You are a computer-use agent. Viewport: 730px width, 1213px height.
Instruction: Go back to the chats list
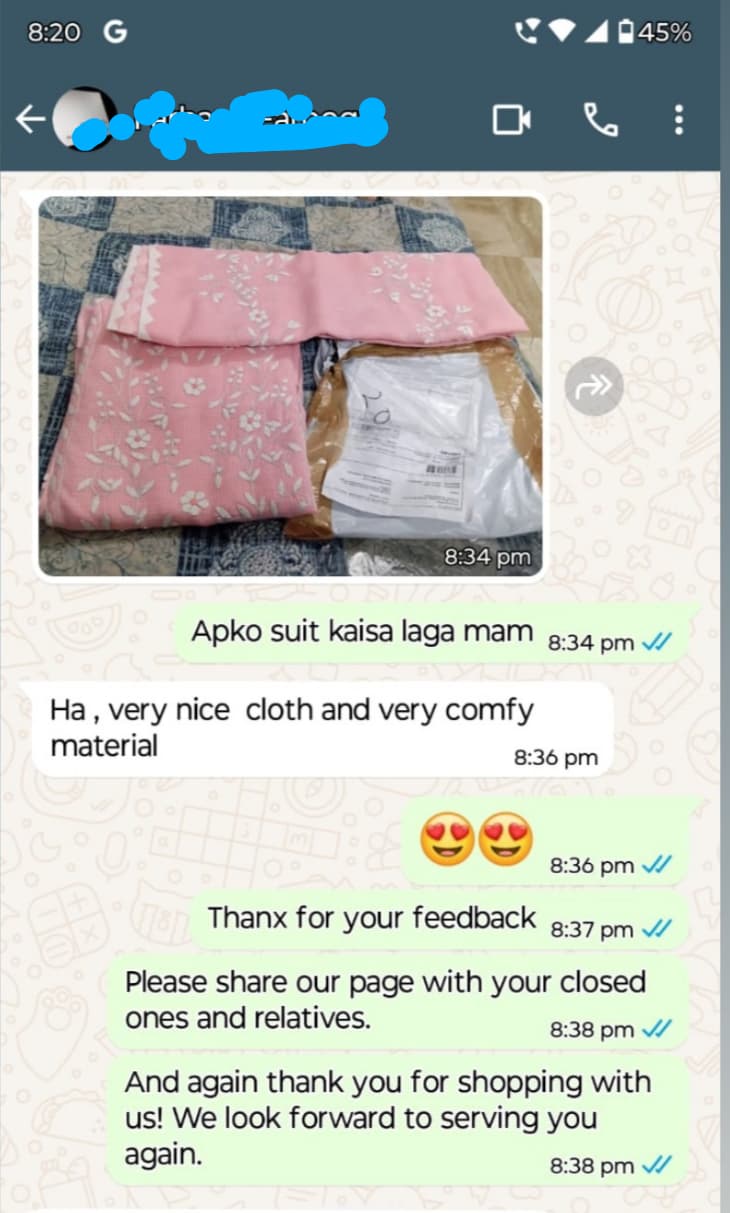(29, 121)
